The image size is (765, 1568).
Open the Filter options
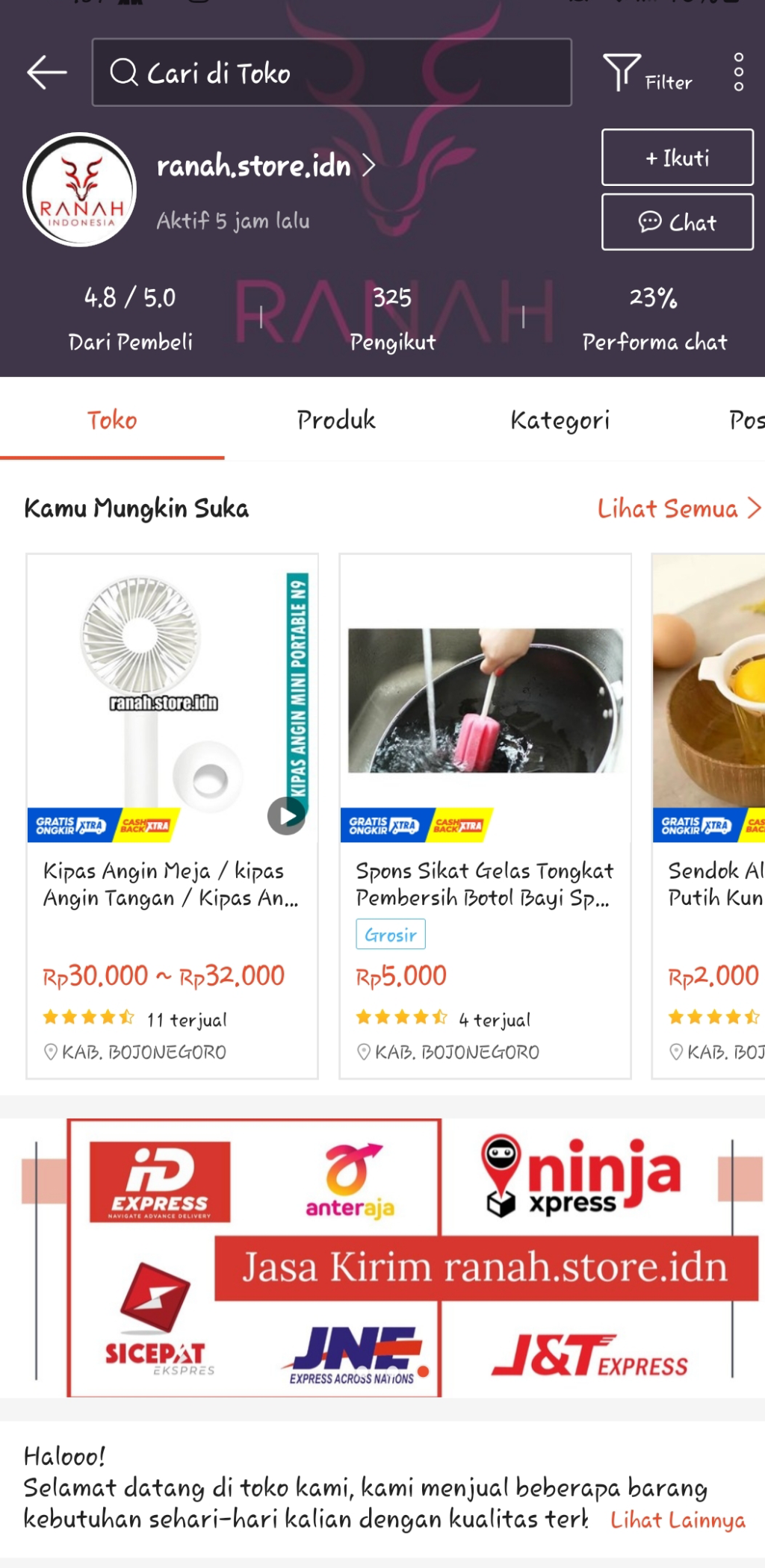tap(648, 74)
